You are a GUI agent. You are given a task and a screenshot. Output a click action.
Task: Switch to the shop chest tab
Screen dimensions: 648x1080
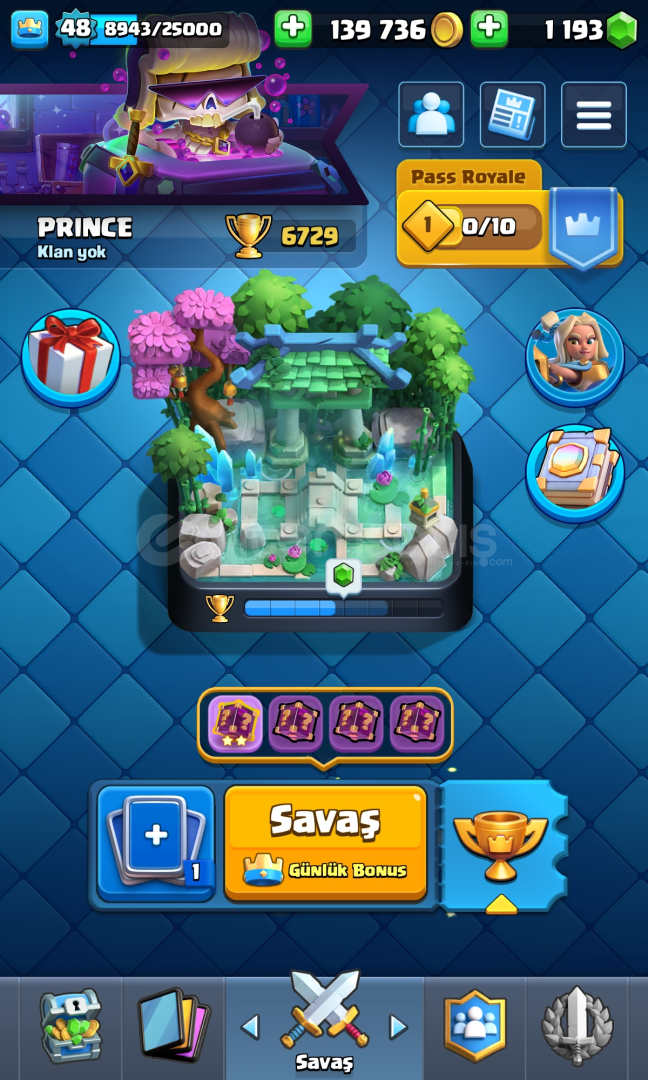click(x=71, y=1026)
